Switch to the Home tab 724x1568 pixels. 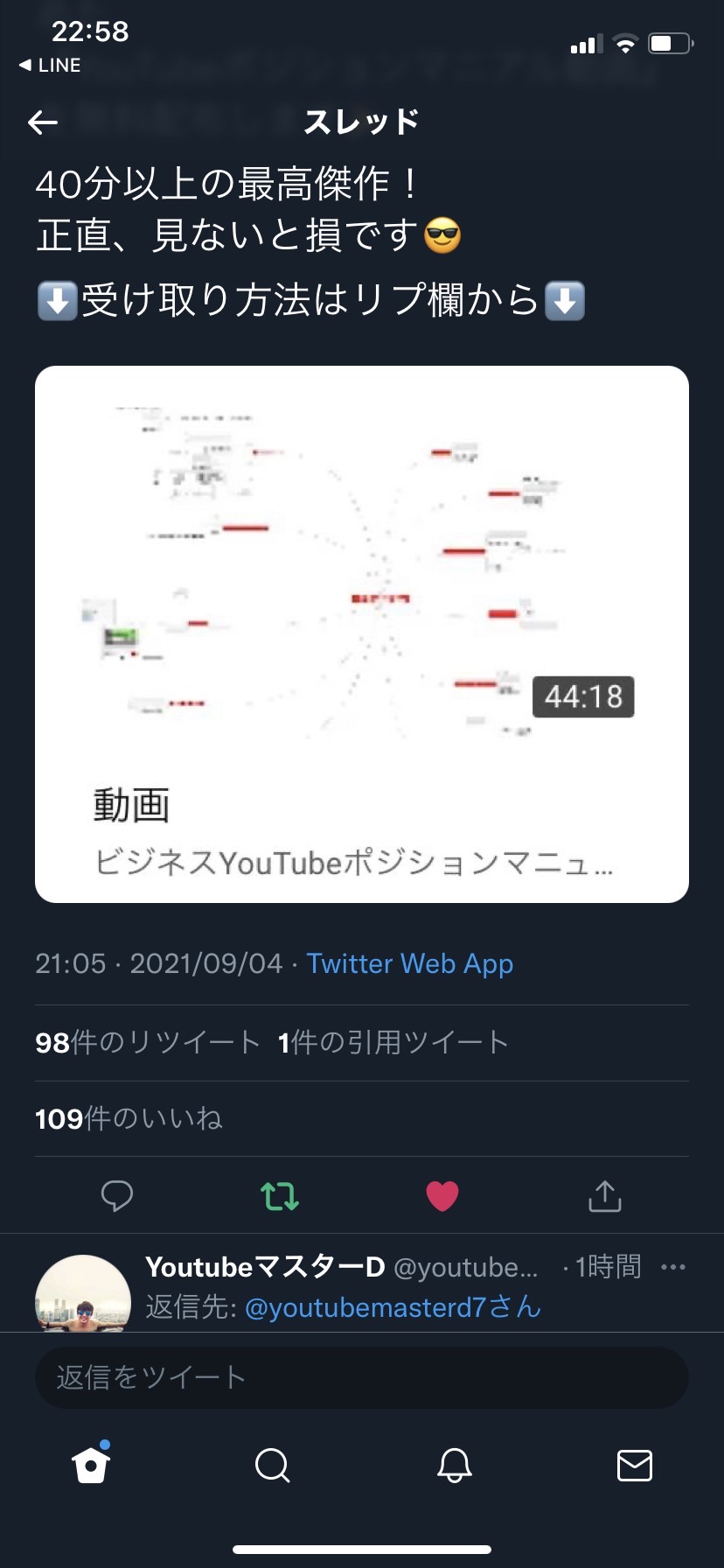point(91,1464)
